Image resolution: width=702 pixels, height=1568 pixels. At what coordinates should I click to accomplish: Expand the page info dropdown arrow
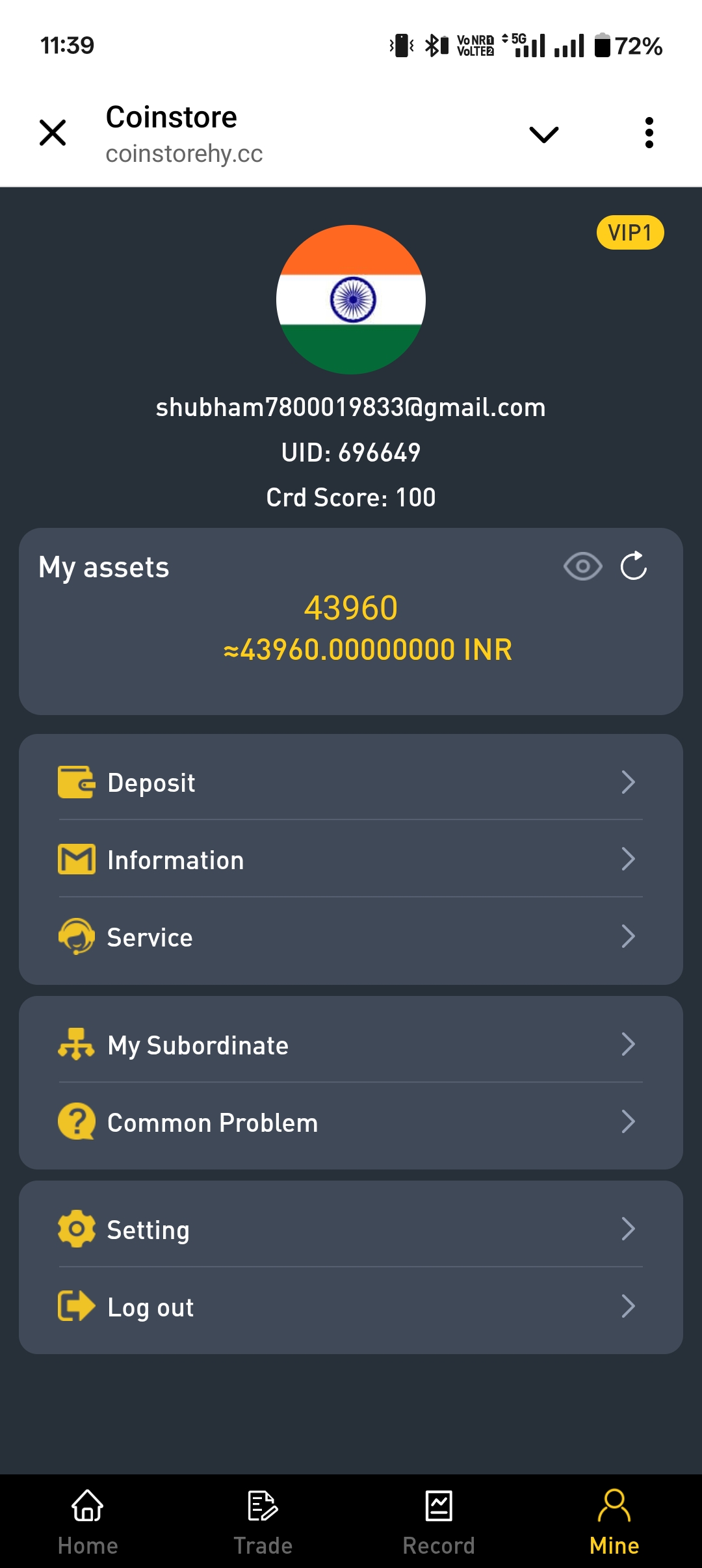(x=544, y=134)
